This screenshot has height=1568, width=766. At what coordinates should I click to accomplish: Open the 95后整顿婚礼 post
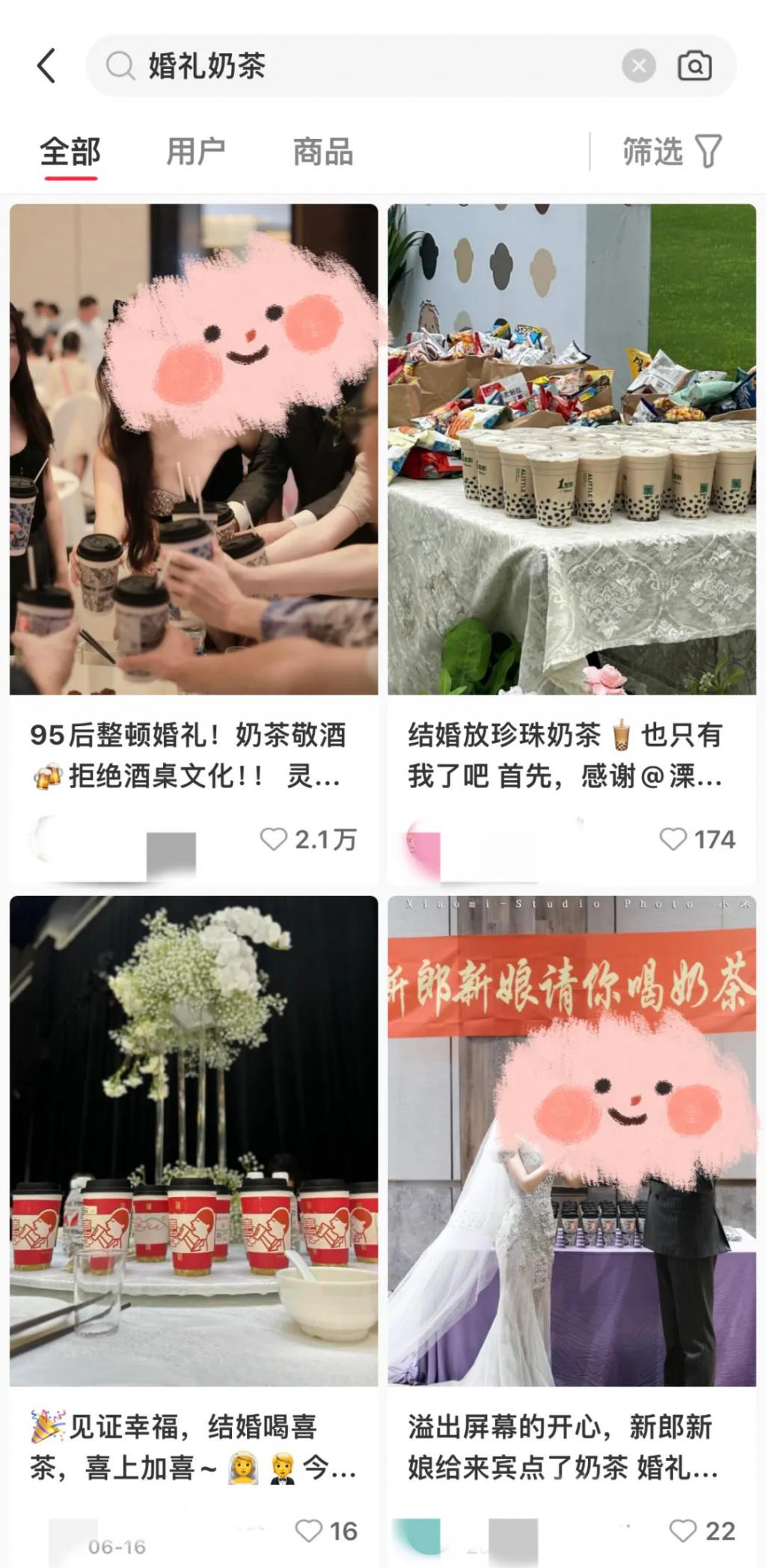(194, 449)
